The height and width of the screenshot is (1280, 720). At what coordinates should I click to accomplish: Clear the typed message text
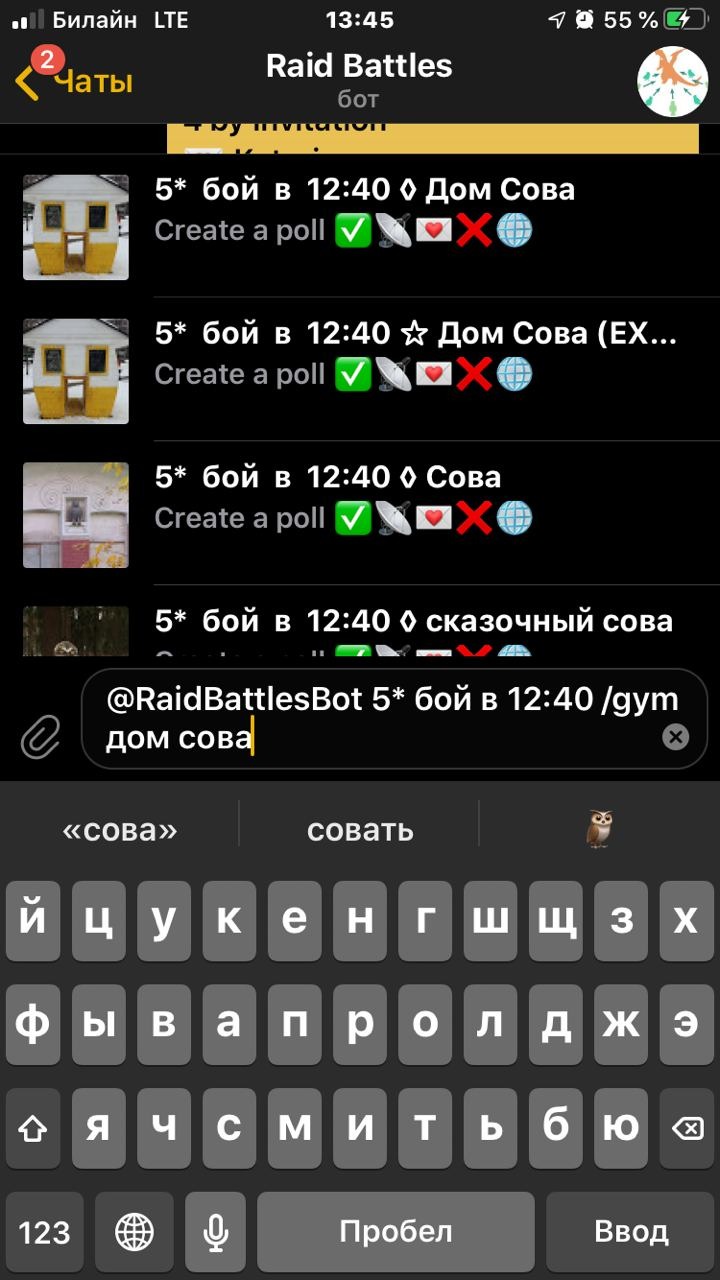pos(676,737)
